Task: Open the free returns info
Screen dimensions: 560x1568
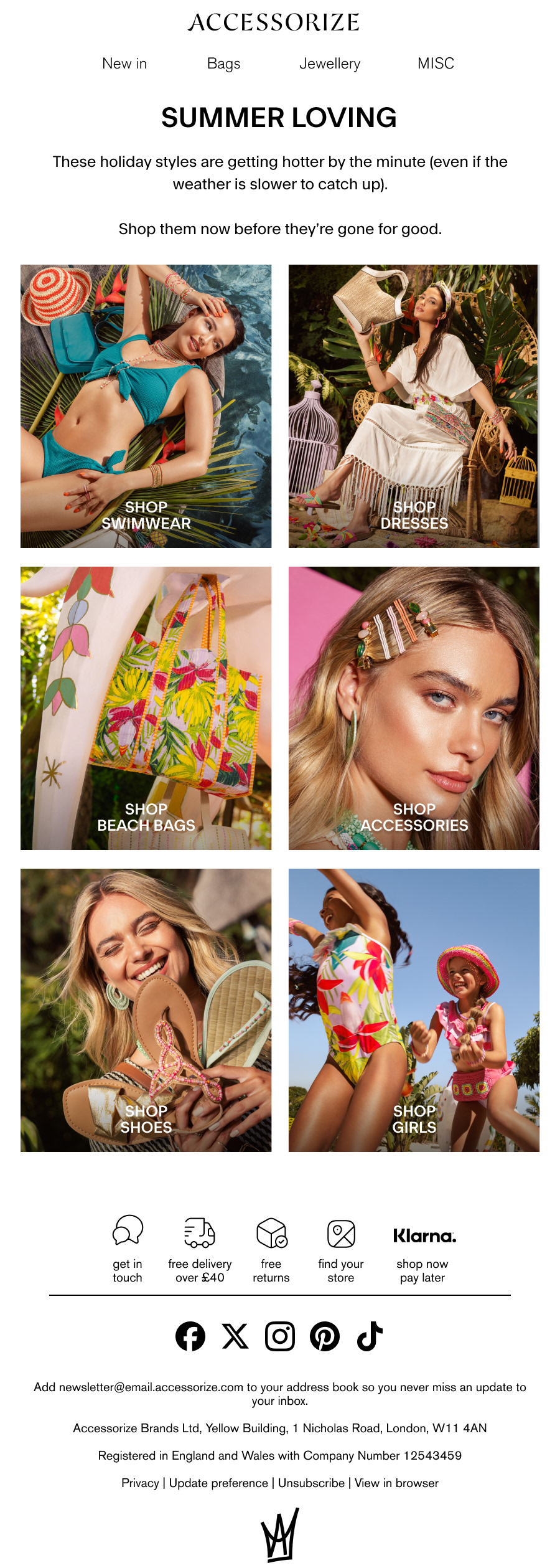Action: 271,1249
